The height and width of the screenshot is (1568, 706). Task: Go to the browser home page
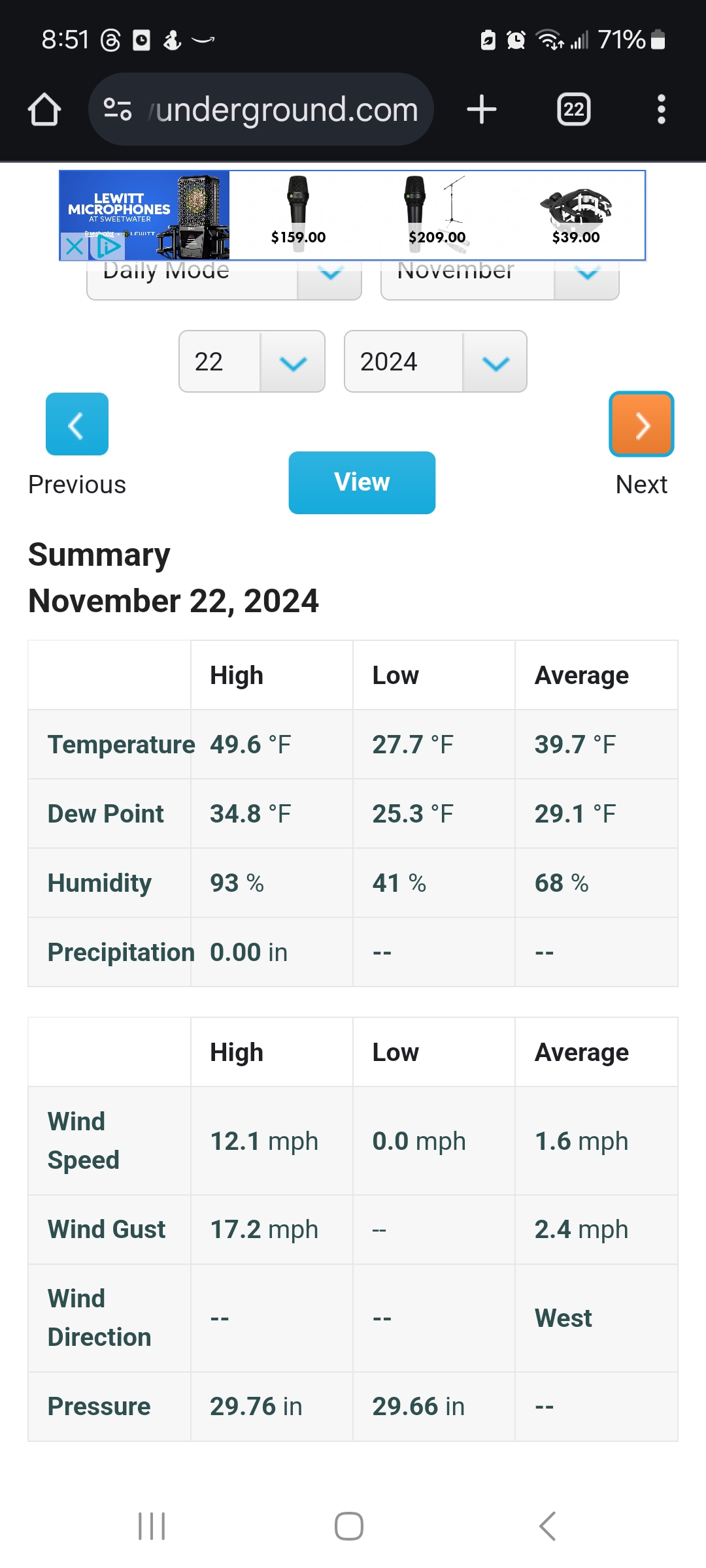[x=44, y=109]
